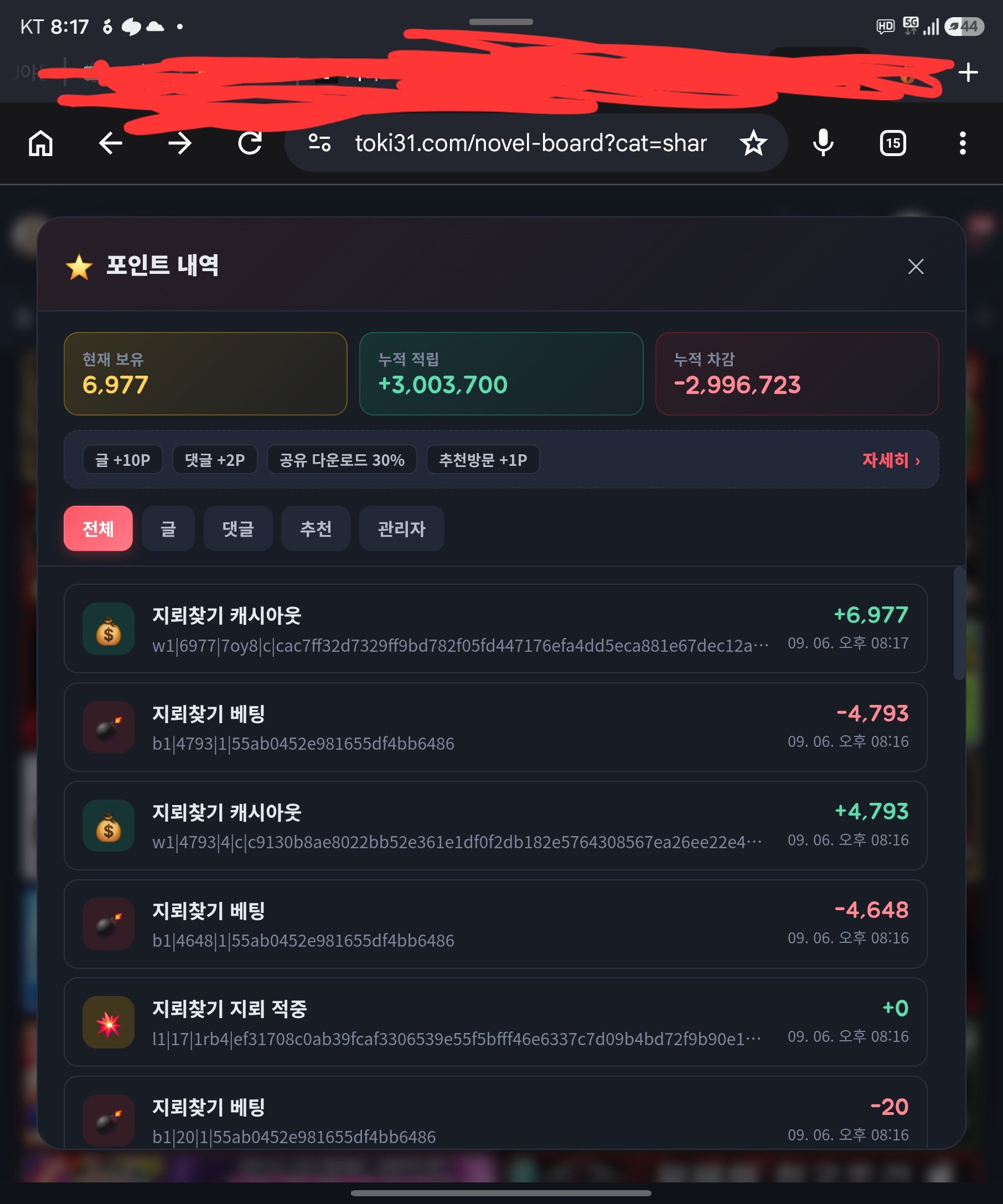This screenshot has width=1003, height=1204.
Task: Open the browser overflow menu
Action: pyautogui.click(x=962, y=143)
